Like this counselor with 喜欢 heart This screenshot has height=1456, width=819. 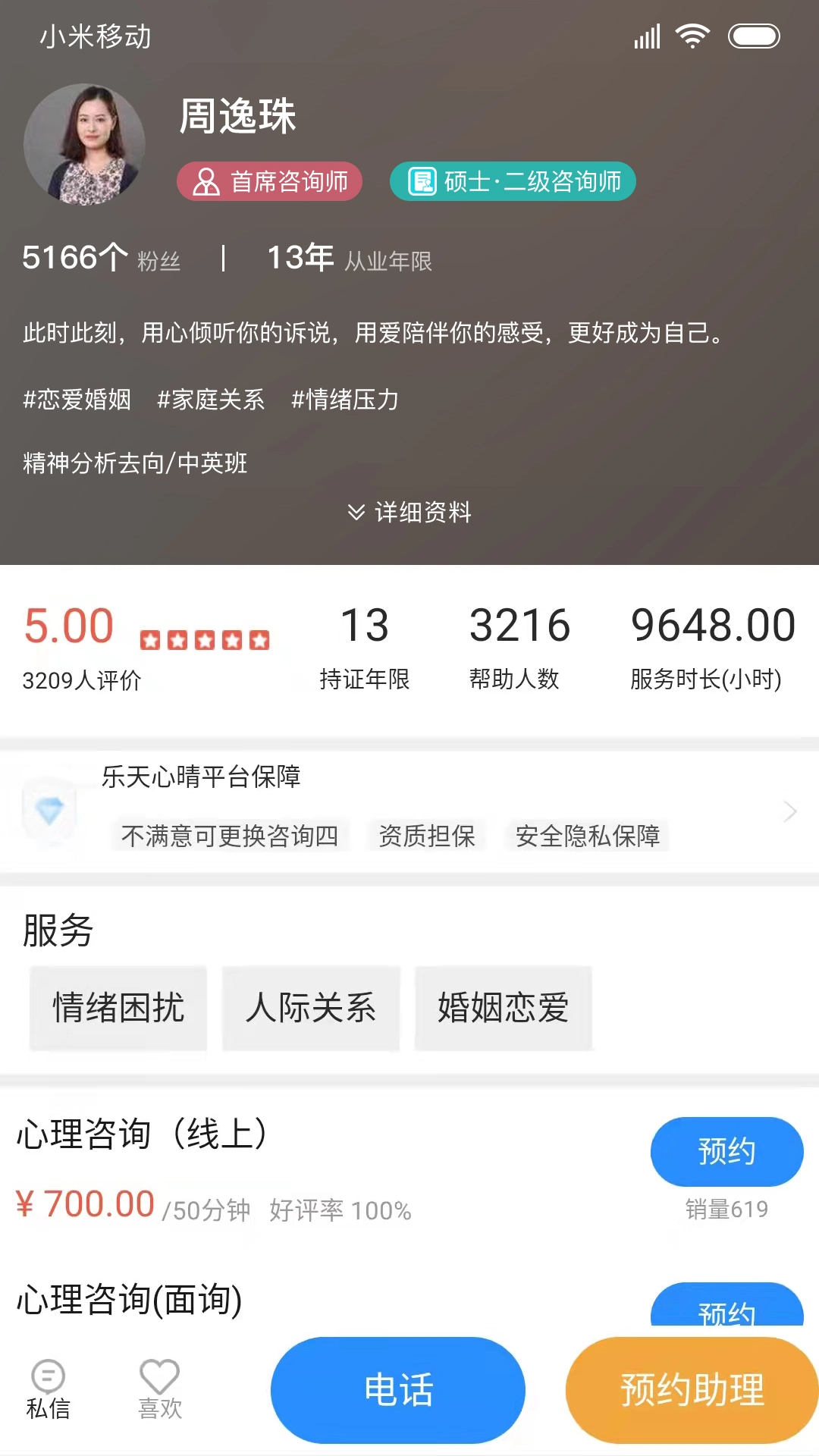pyautogui.click(x=160, y=1389)
